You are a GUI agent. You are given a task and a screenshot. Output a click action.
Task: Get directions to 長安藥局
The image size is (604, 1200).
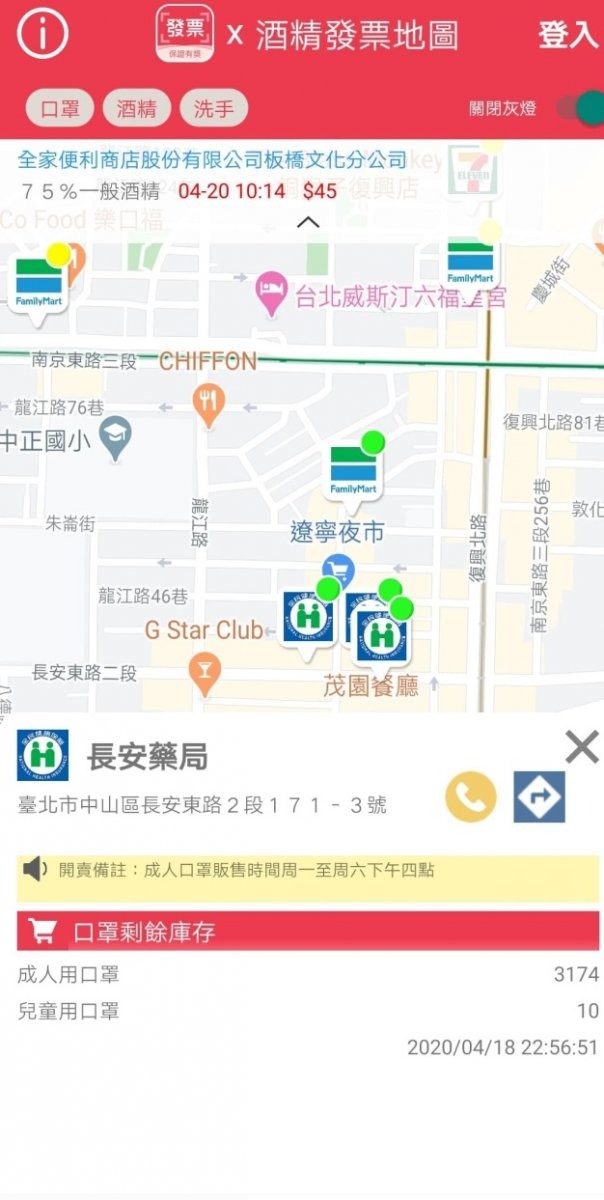pyautogui.click(x=539, y=797)
